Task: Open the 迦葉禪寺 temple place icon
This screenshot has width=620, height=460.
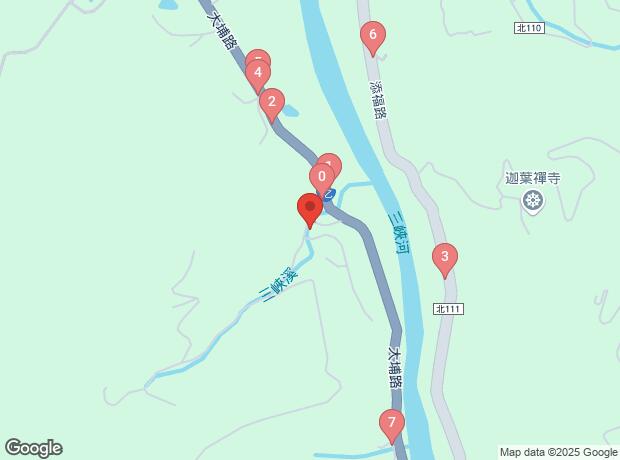Action: 533,202
